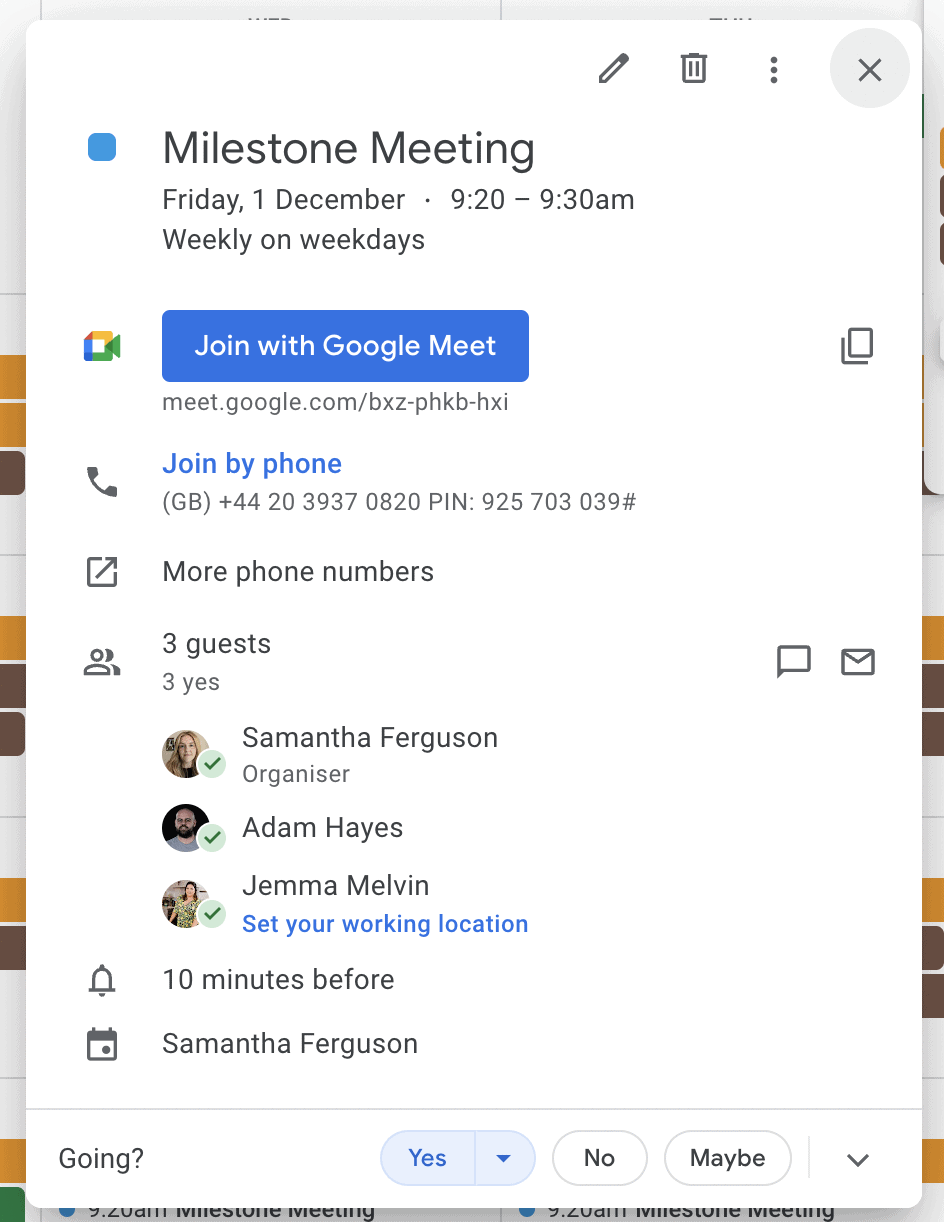This screenshot has height=1222, width=944.
Task: Email all guests using the envelope icon
Action: tap(857, 661)
